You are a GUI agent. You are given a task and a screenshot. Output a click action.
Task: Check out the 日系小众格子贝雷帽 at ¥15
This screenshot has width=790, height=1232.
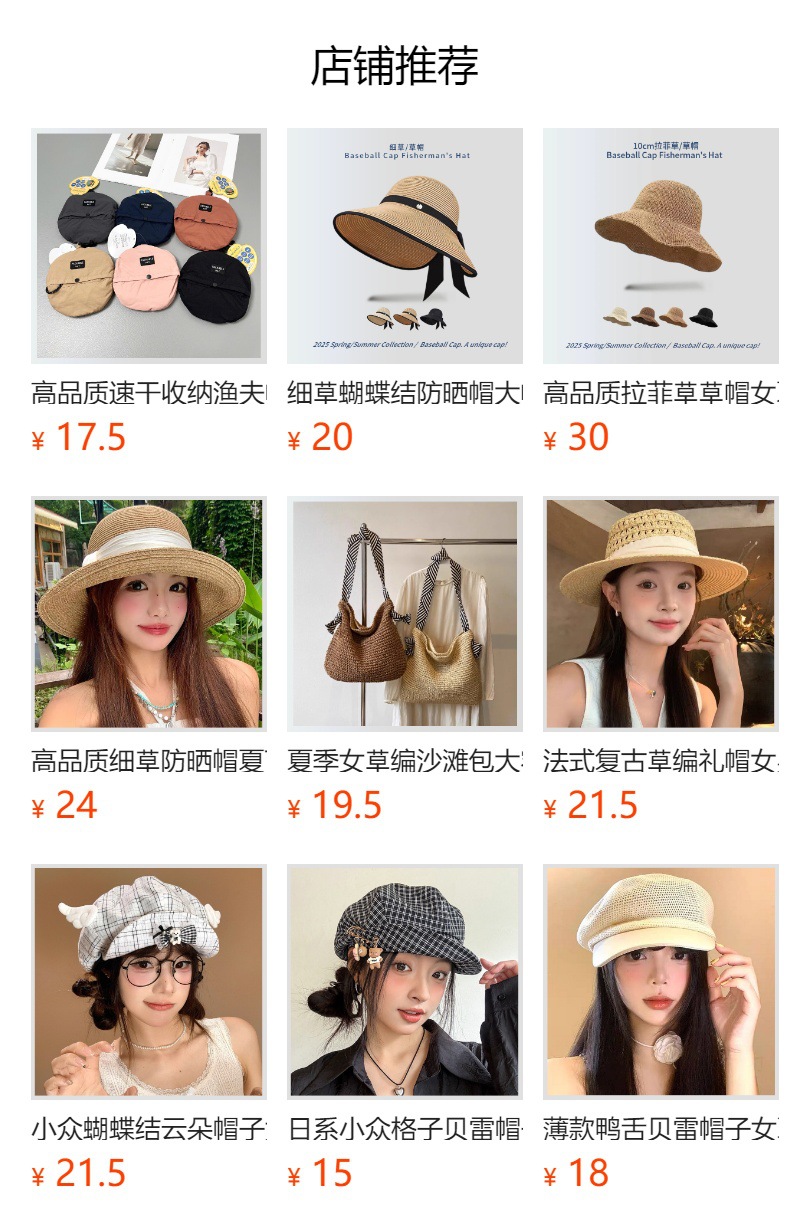(405, 982)
